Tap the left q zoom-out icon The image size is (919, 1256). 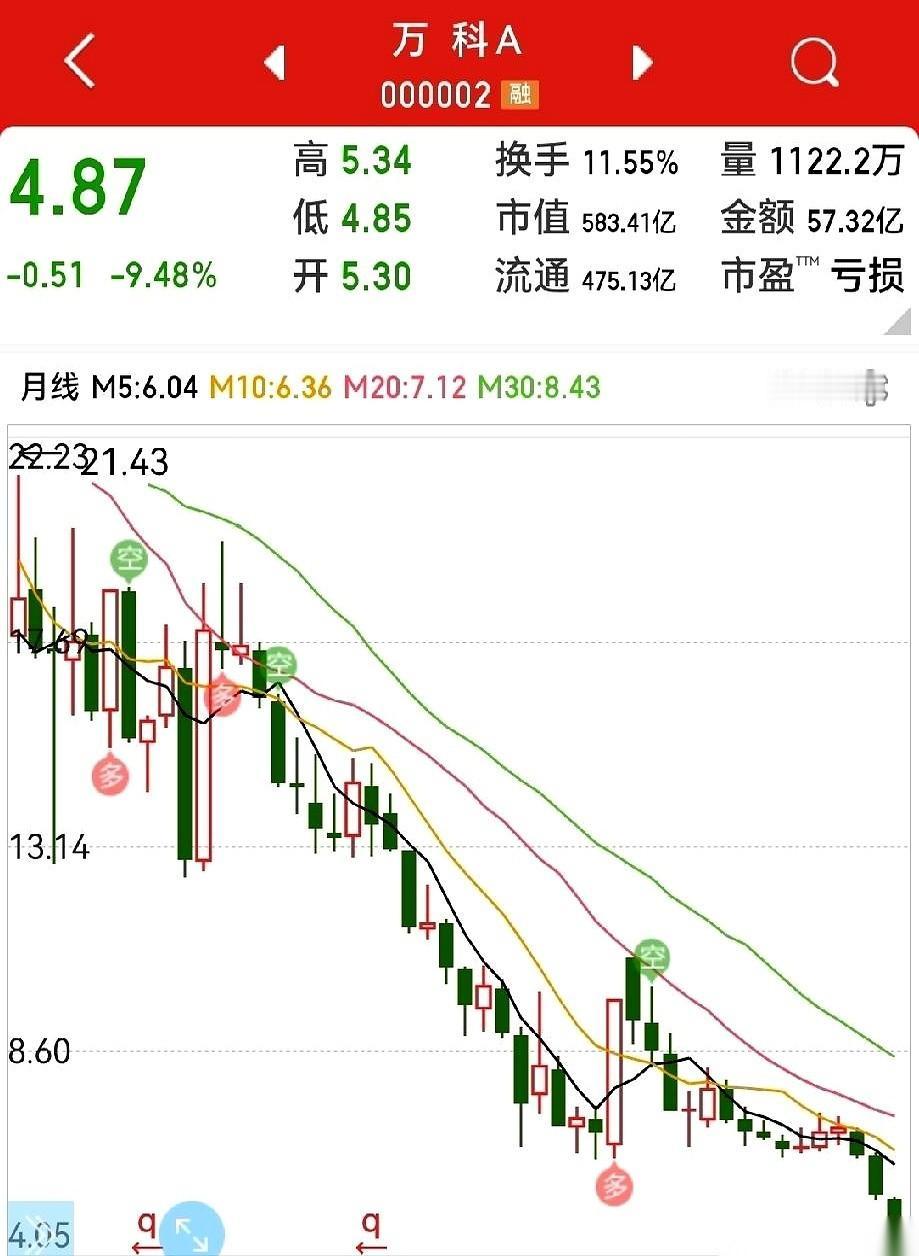[x=148, y=1224]
